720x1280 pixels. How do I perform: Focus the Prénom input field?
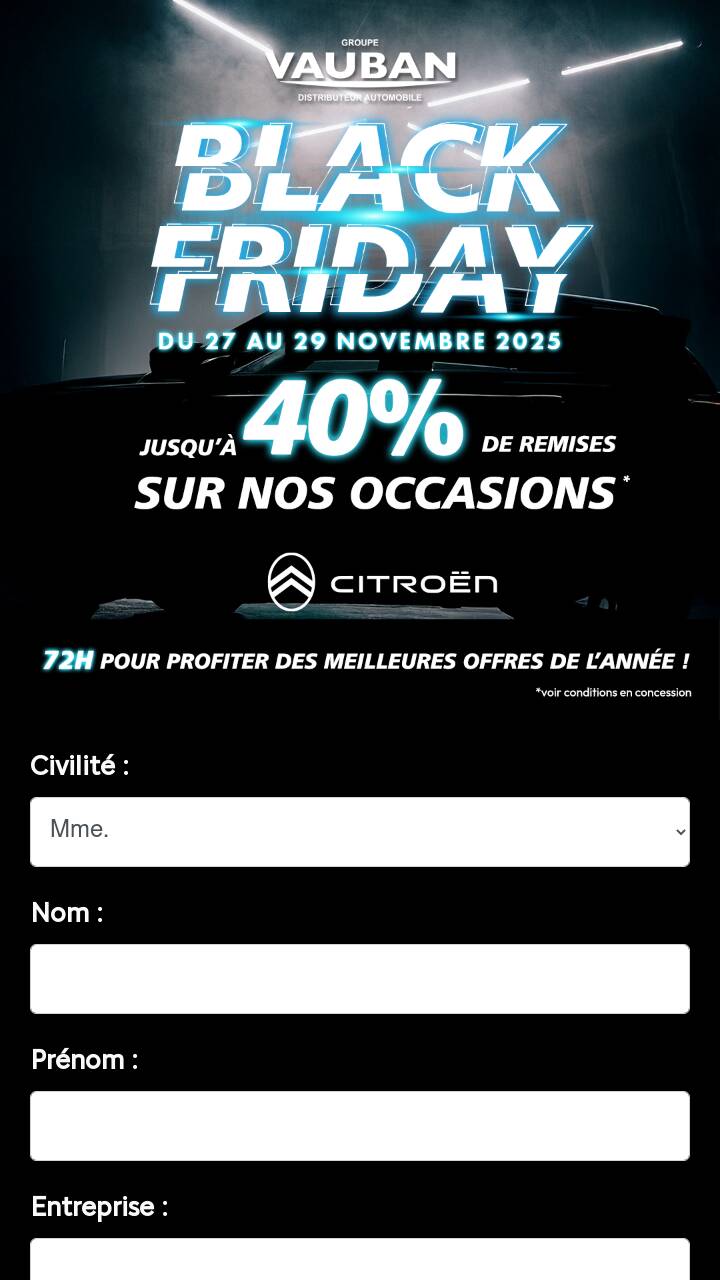tap(360, 1126)
